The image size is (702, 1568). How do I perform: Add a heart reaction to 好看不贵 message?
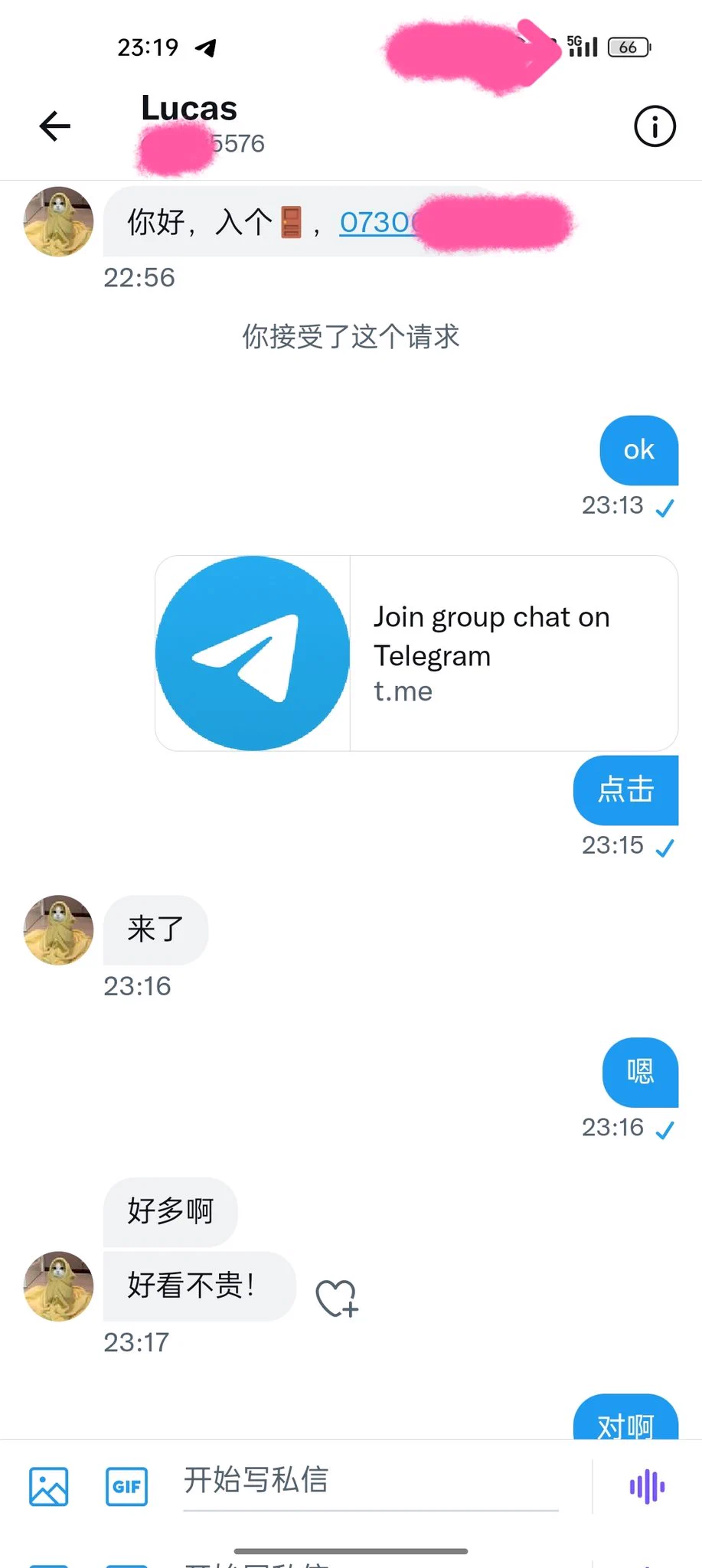point(337,1298)
